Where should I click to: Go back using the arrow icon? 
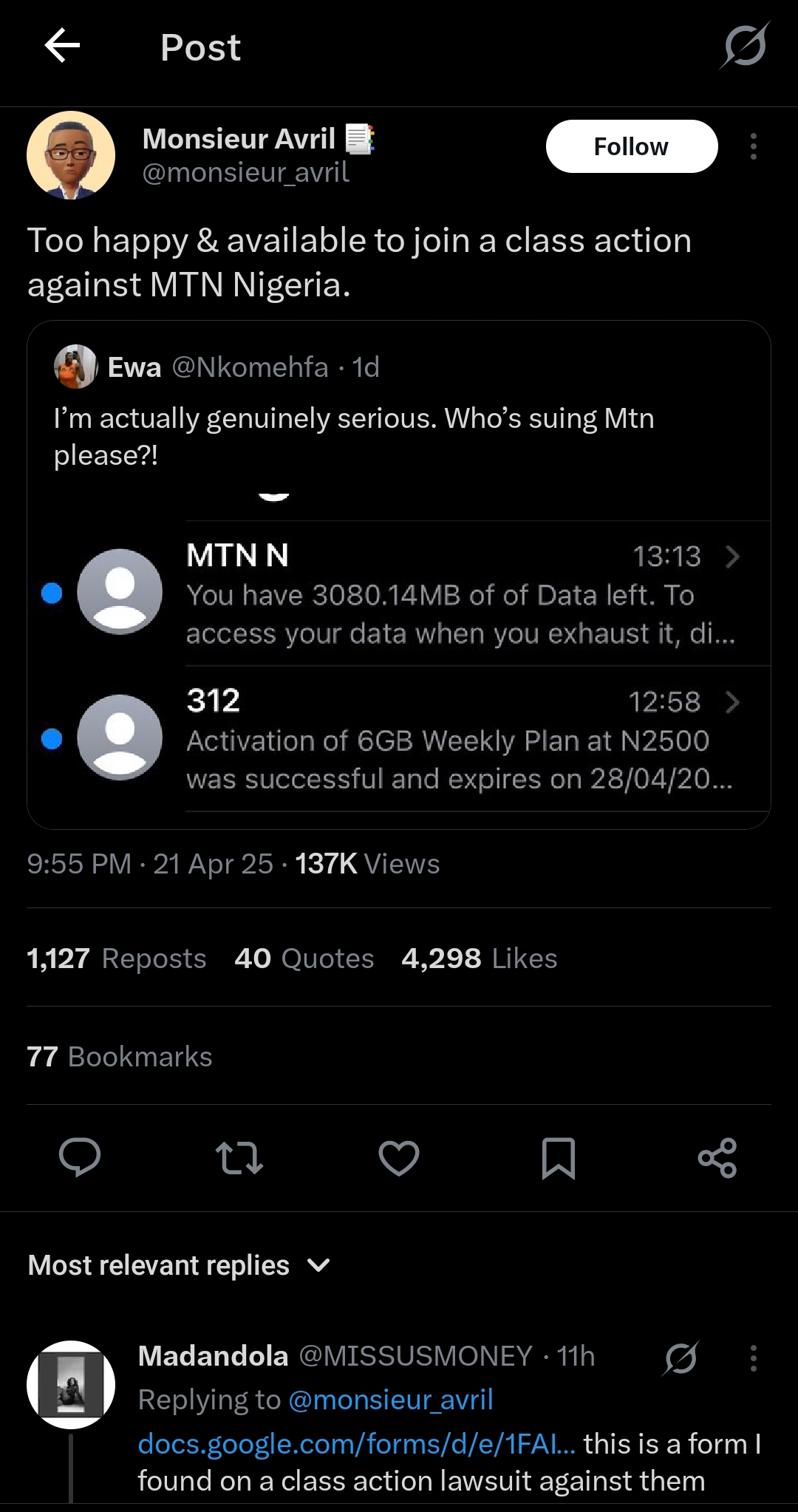[62, 47]
